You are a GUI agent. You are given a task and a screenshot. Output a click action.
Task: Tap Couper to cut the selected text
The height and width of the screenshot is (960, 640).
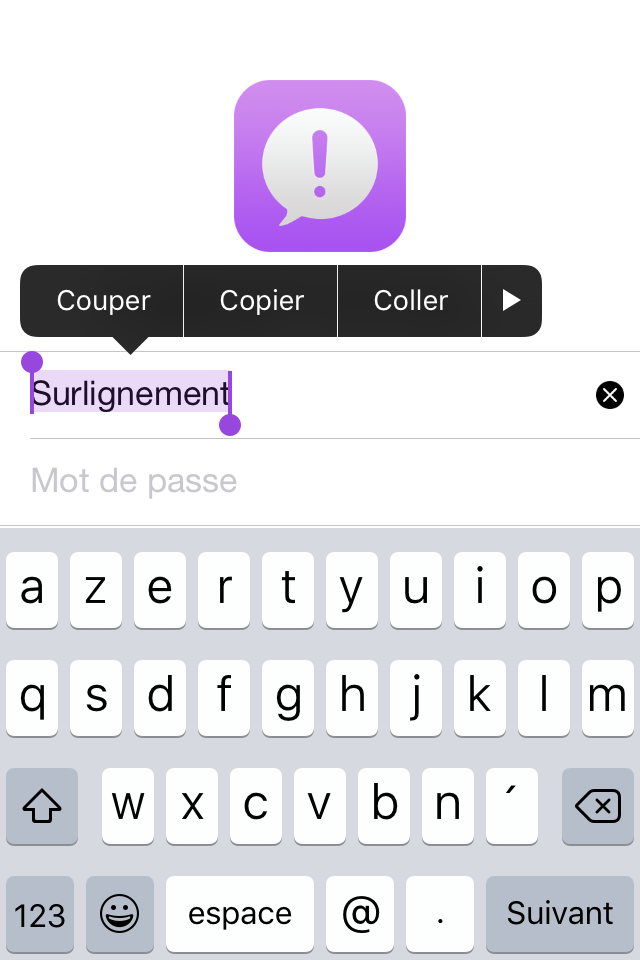103,301
